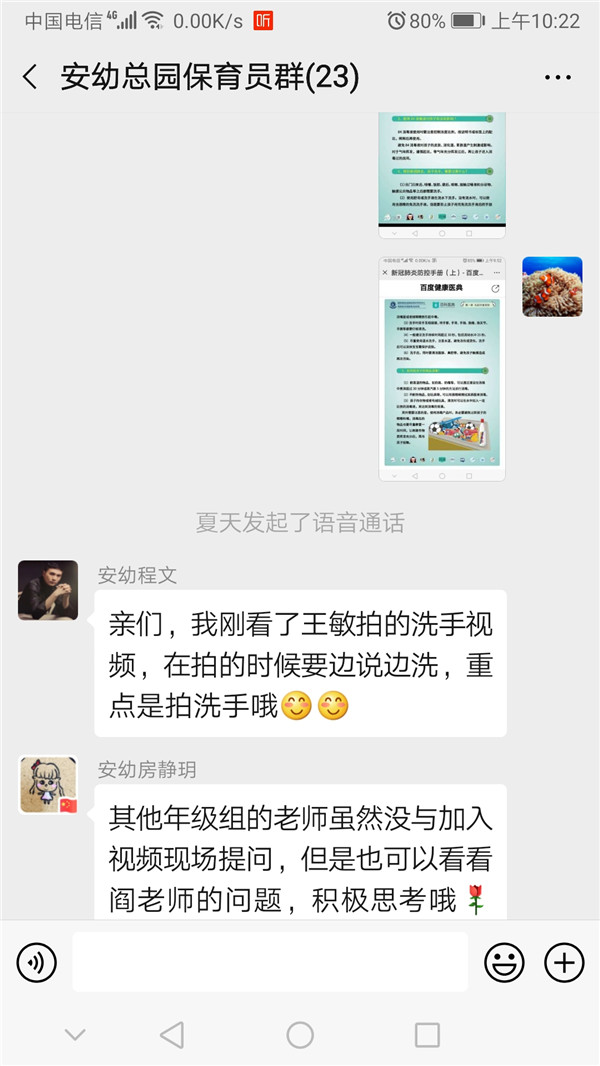Open 安幼程文's profile avatar

point(48,590)
